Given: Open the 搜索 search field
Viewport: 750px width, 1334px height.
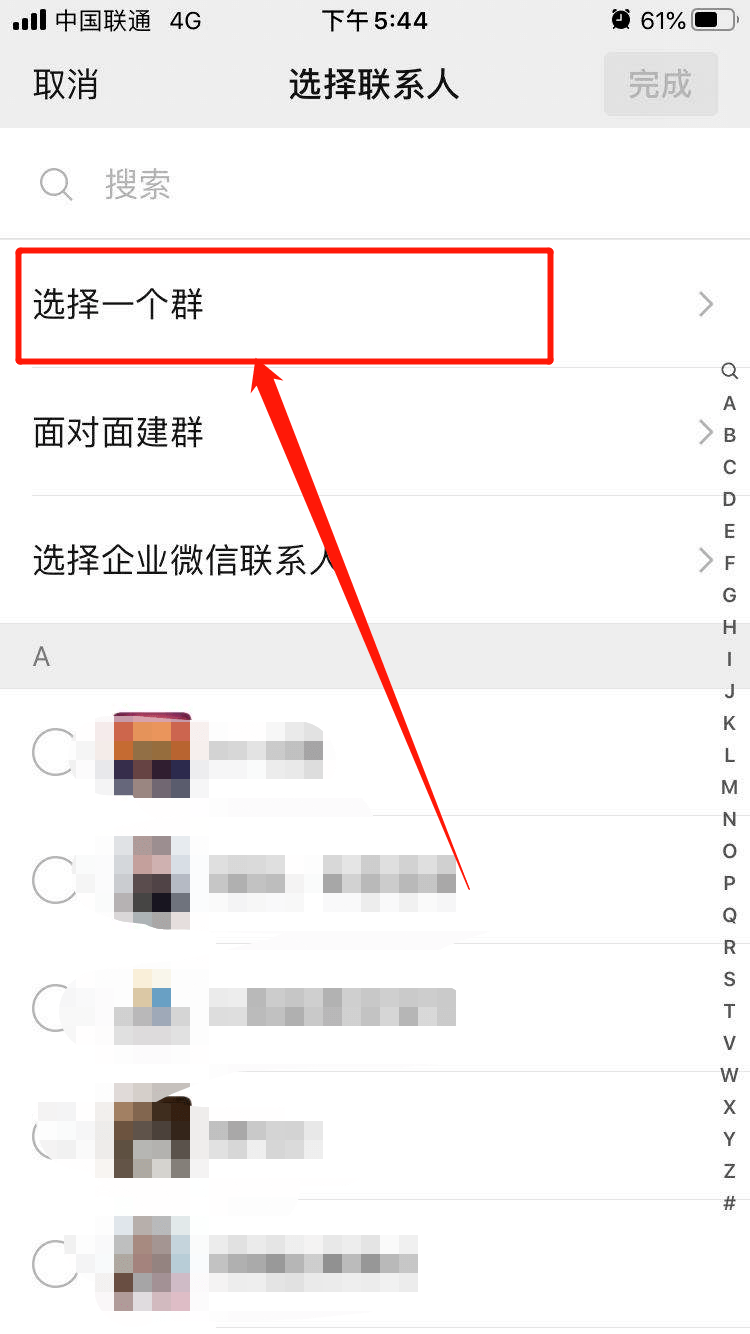Looking at the screenshot, I should pos(375,184).
